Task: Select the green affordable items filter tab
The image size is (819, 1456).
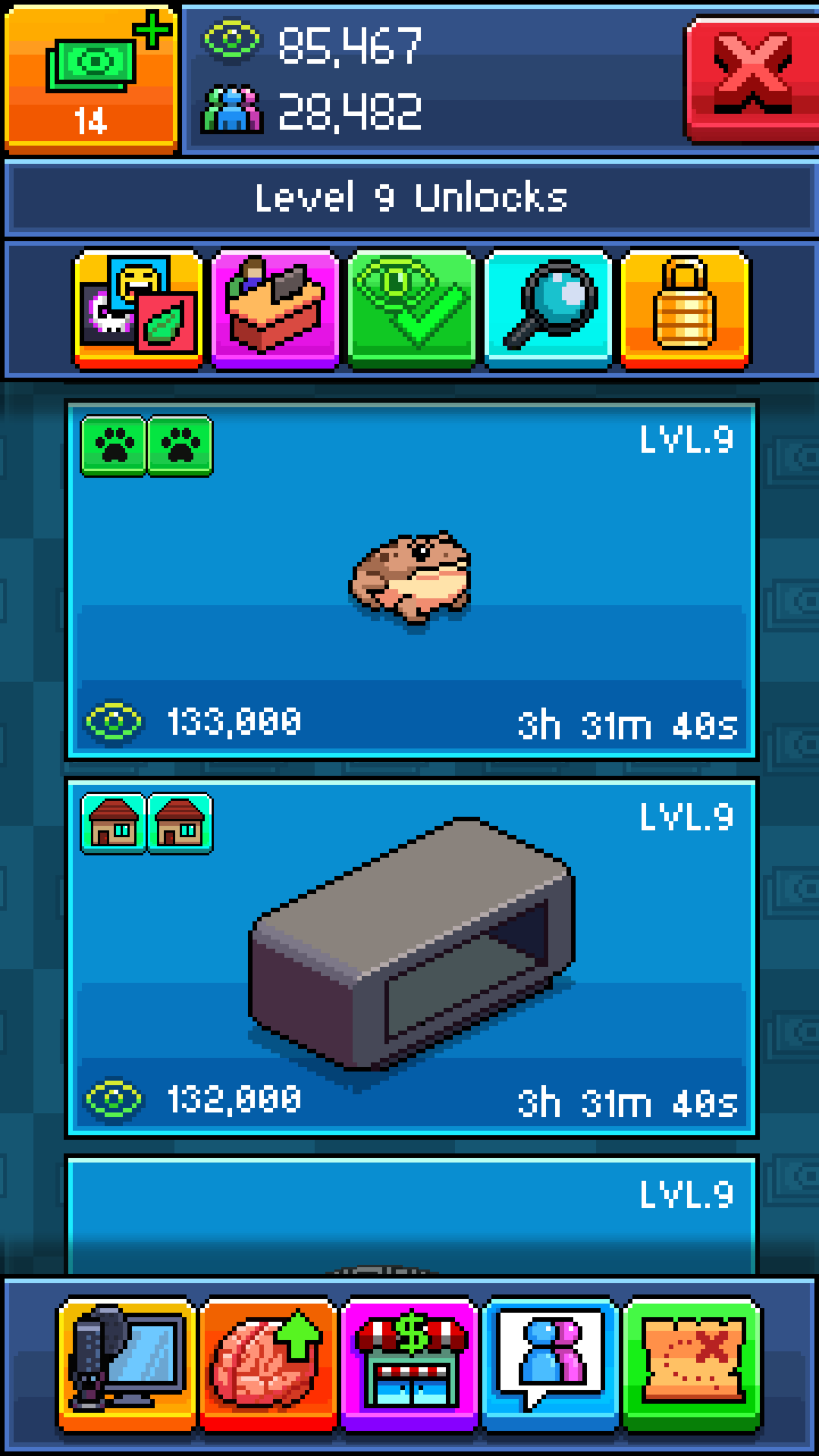Action: (x=412, y=308)
